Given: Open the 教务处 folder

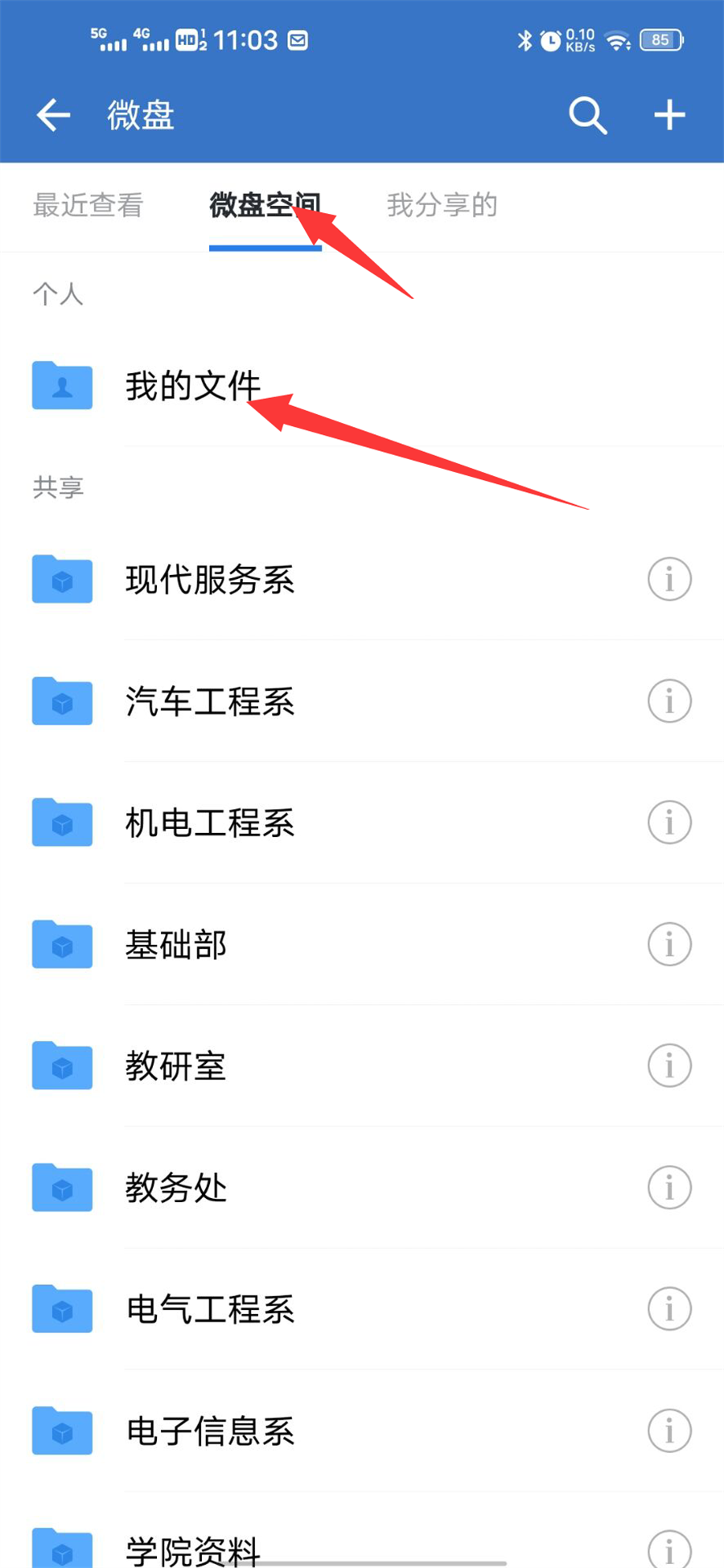Looking at the screenshot, I should coord(175,1188).
